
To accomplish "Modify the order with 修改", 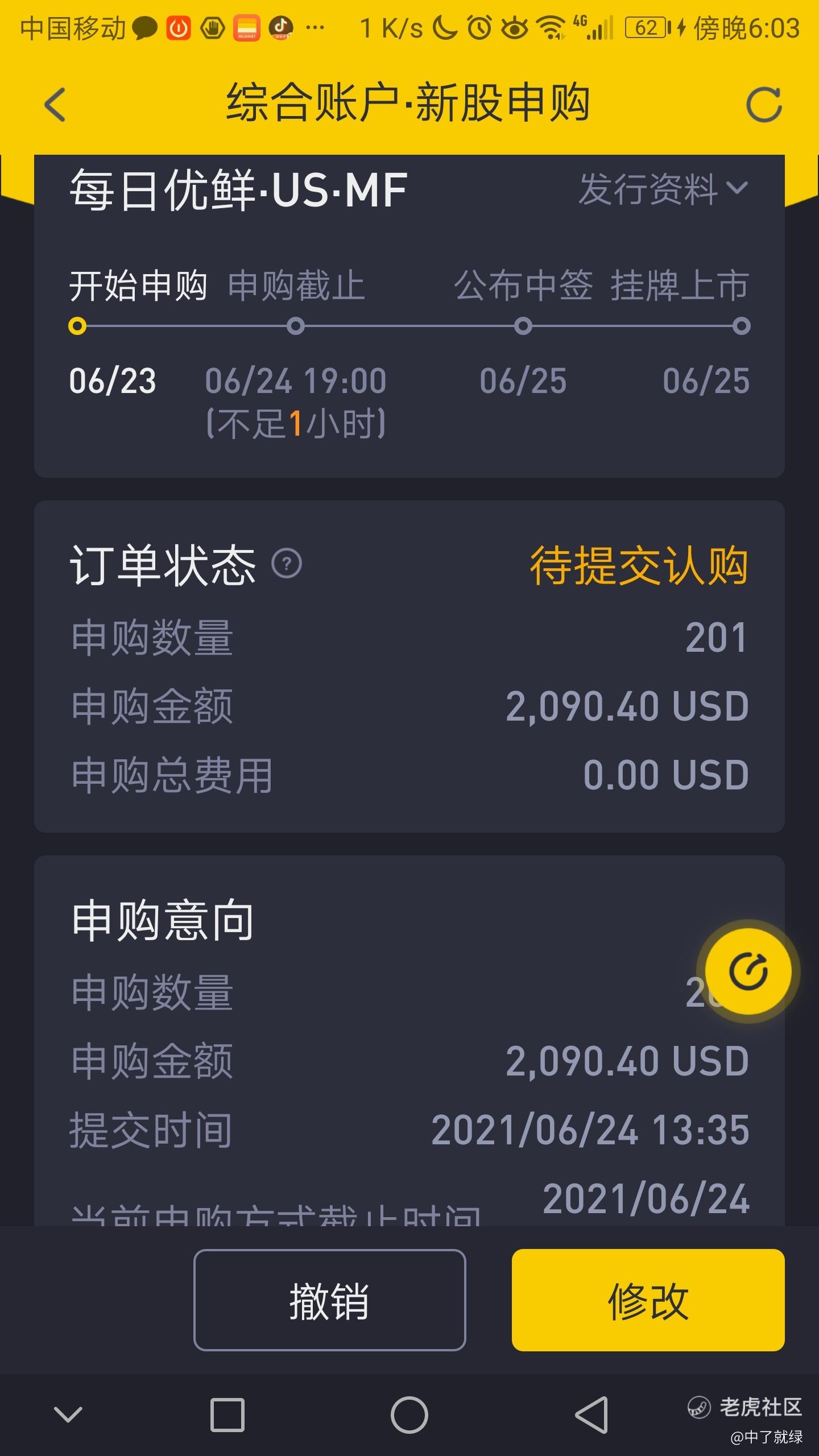I will click(x=648, y=1300).
